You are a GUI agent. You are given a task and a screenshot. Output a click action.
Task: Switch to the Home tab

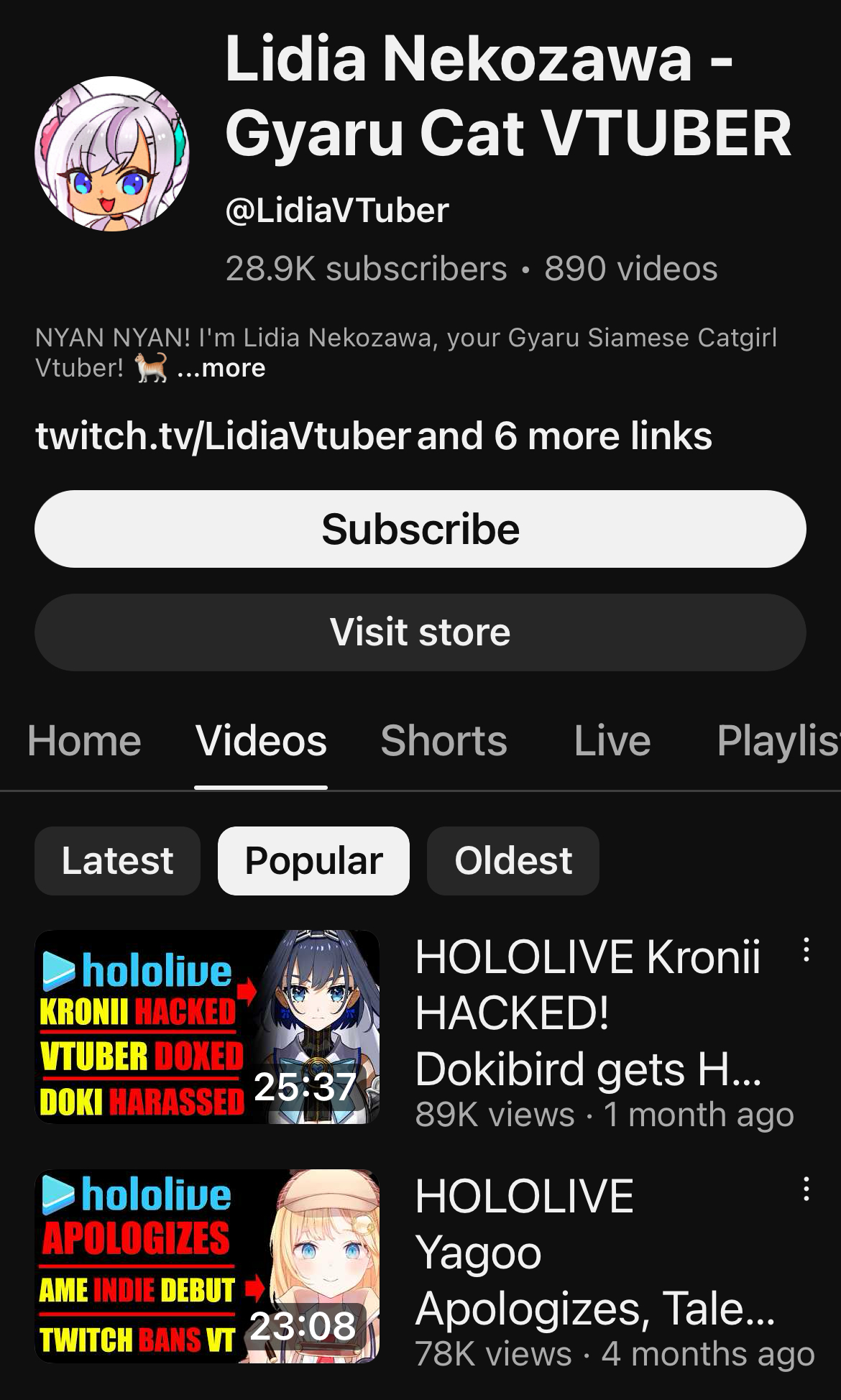click(x=84, y=741)
